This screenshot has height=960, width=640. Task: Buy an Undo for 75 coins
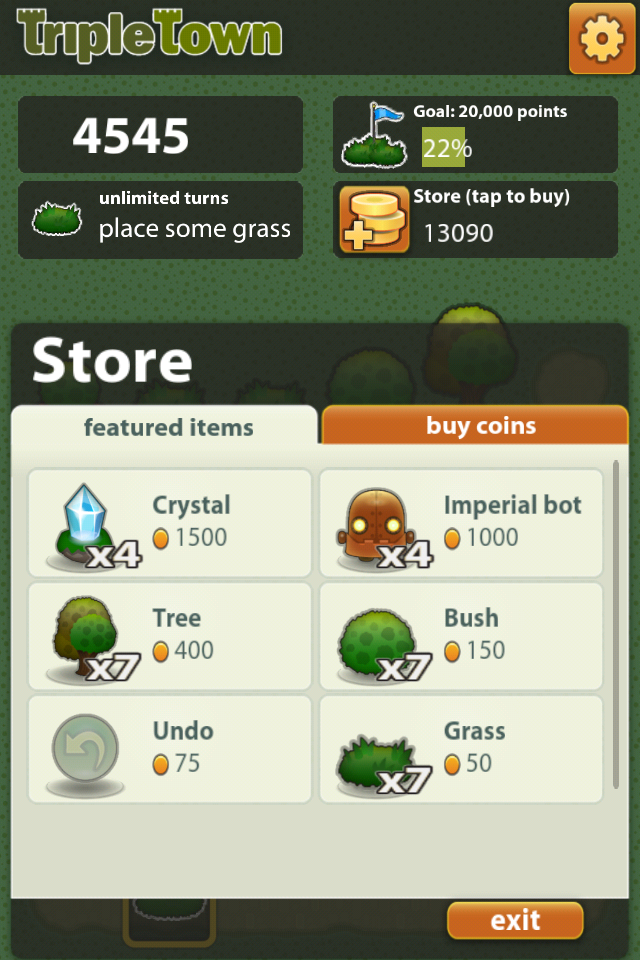point(170,749)
